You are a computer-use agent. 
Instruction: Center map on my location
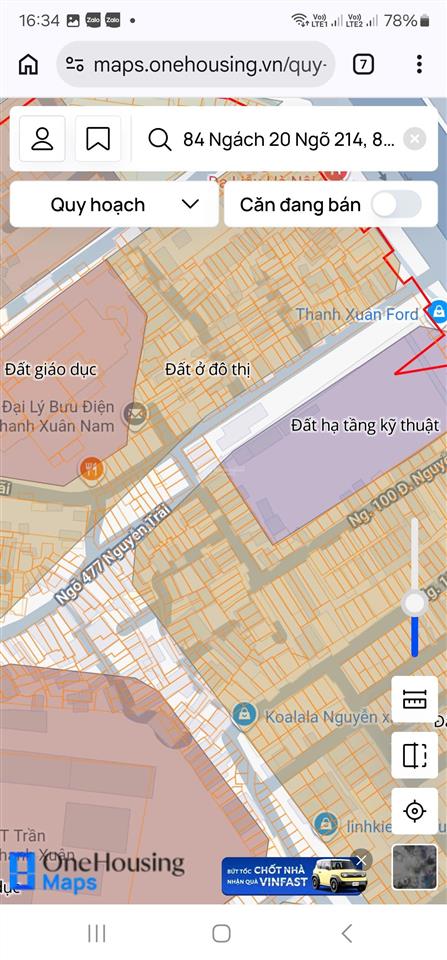click(x=415, y=811)
